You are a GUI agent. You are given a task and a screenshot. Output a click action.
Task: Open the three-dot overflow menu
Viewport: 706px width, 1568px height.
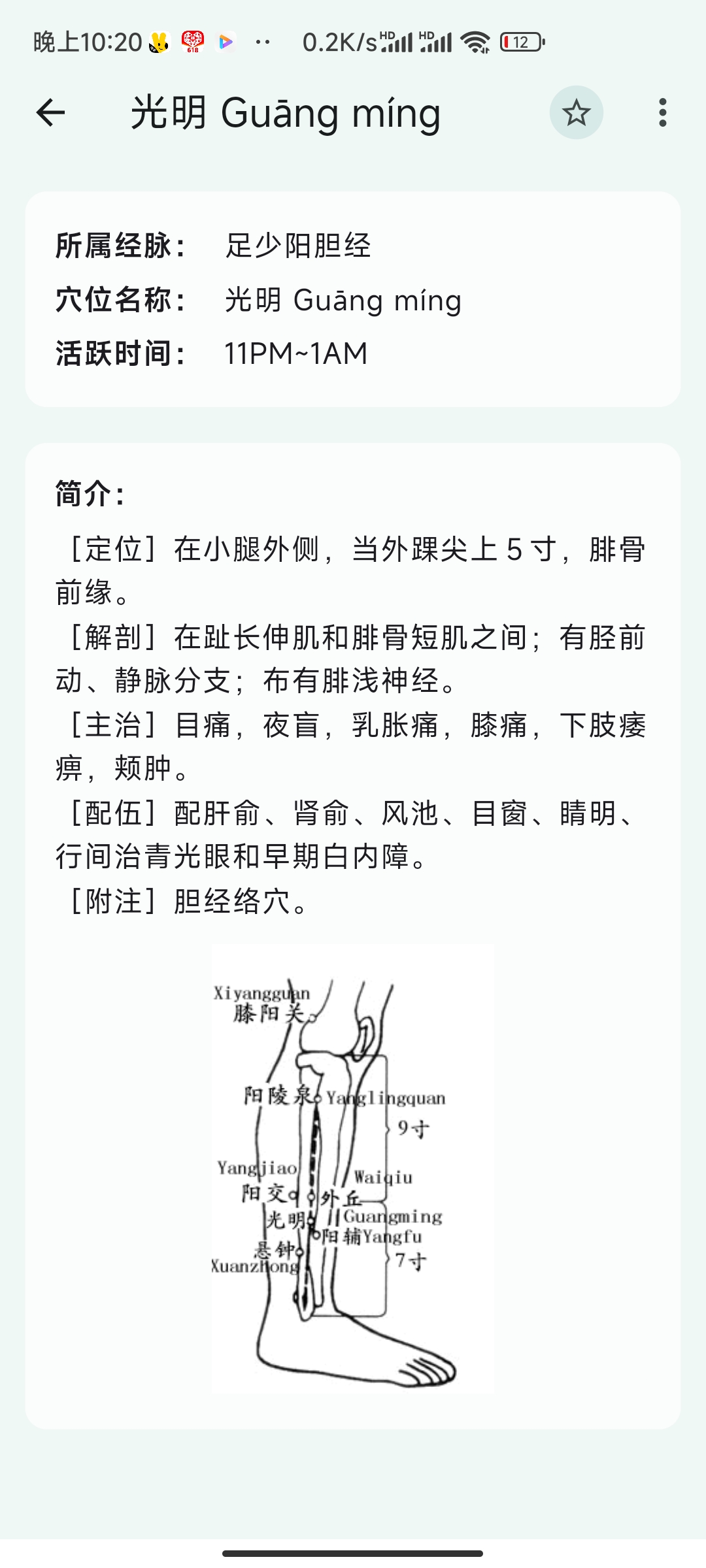[662, 113]
